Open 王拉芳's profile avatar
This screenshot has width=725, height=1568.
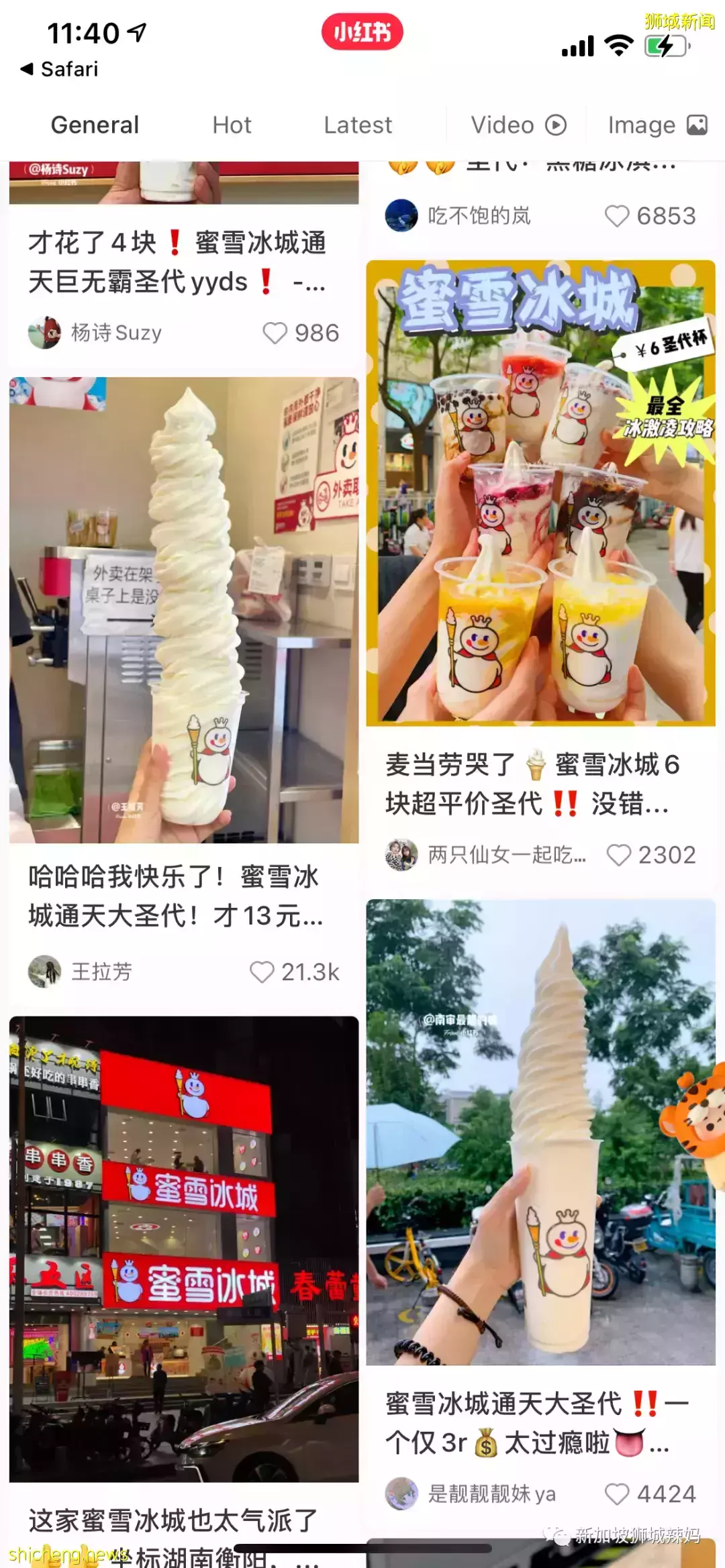[x=44, y=970]
